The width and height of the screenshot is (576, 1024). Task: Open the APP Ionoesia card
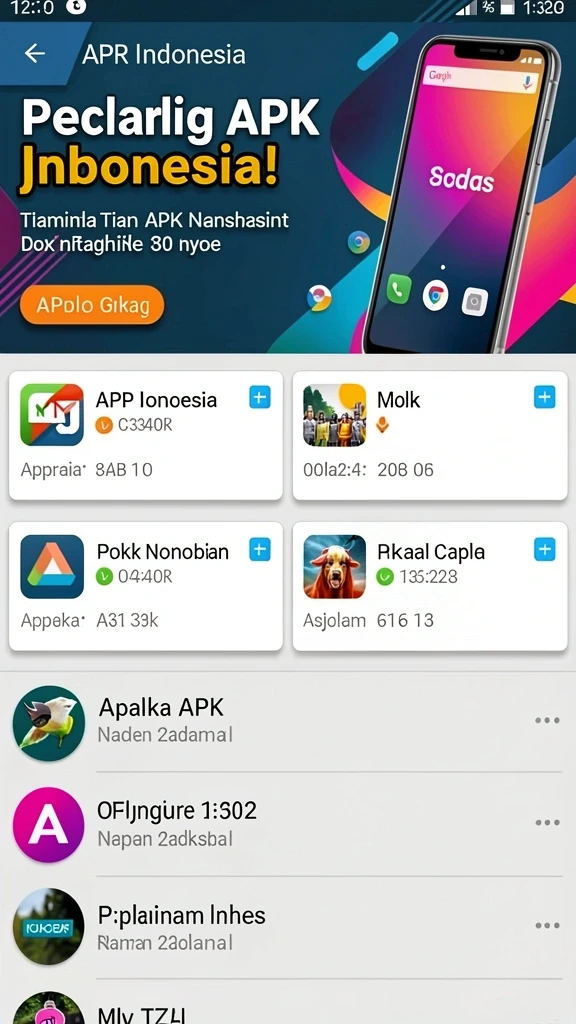[146, 436]
